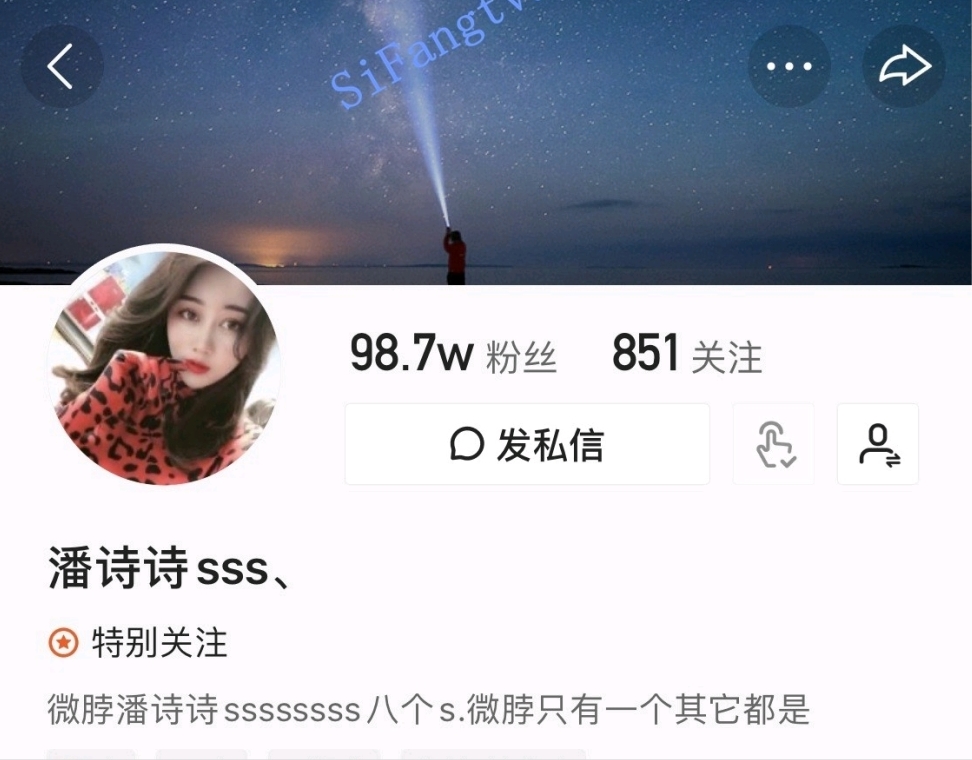Open the follow status person icon button

pos(878,445)
